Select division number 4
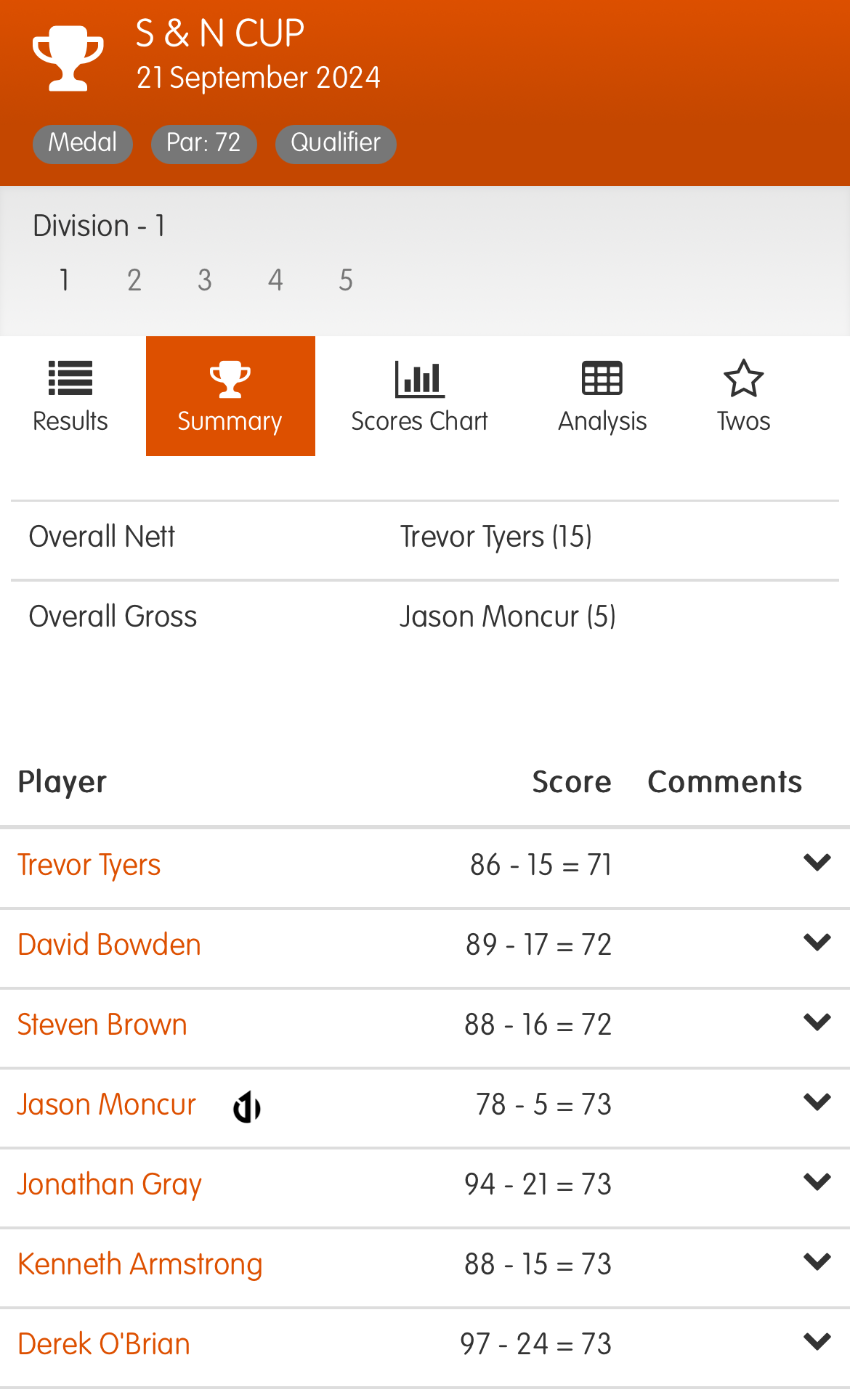Screen dimensions: 850x1400 [x=275, y=280]
